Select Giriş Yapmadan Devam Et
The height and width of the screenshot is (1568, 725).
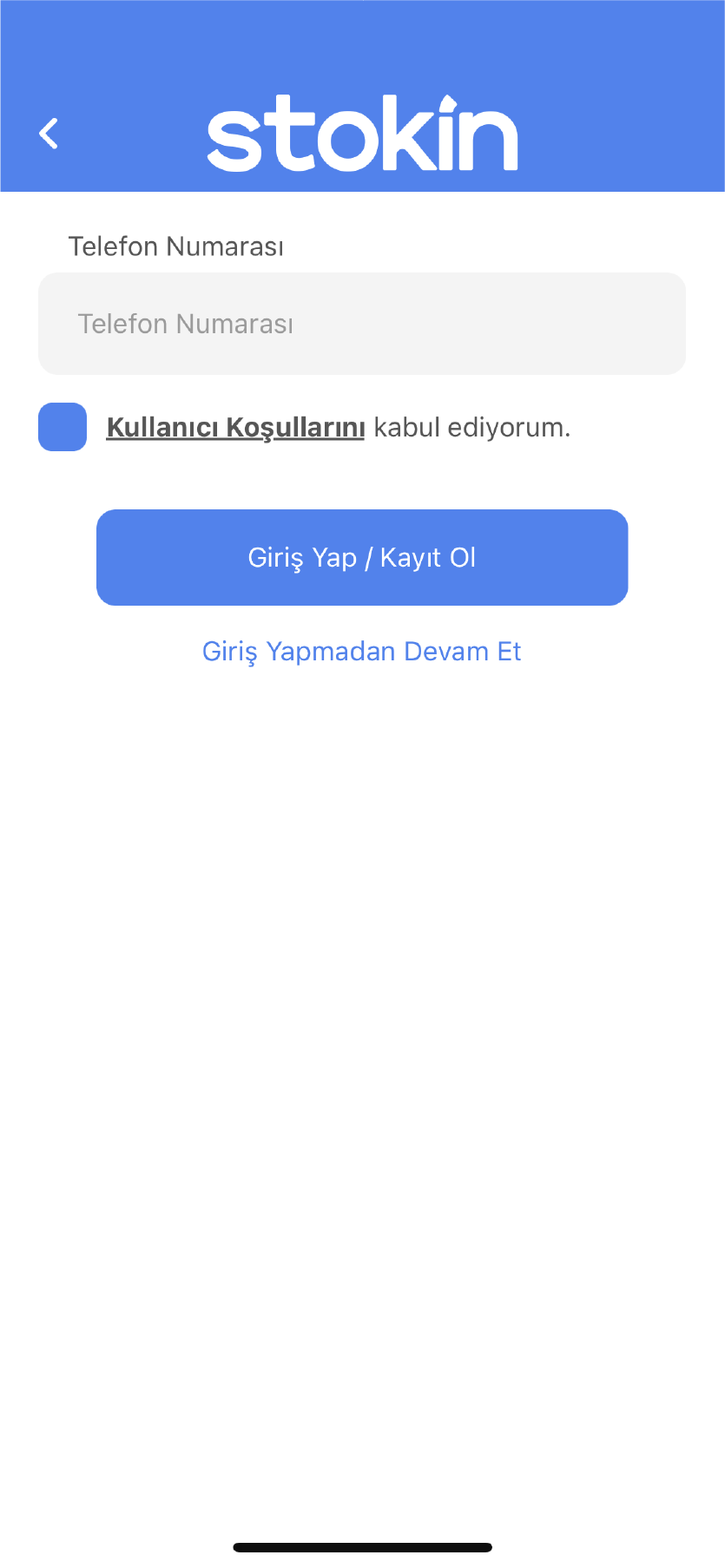(x=361, y=652)
